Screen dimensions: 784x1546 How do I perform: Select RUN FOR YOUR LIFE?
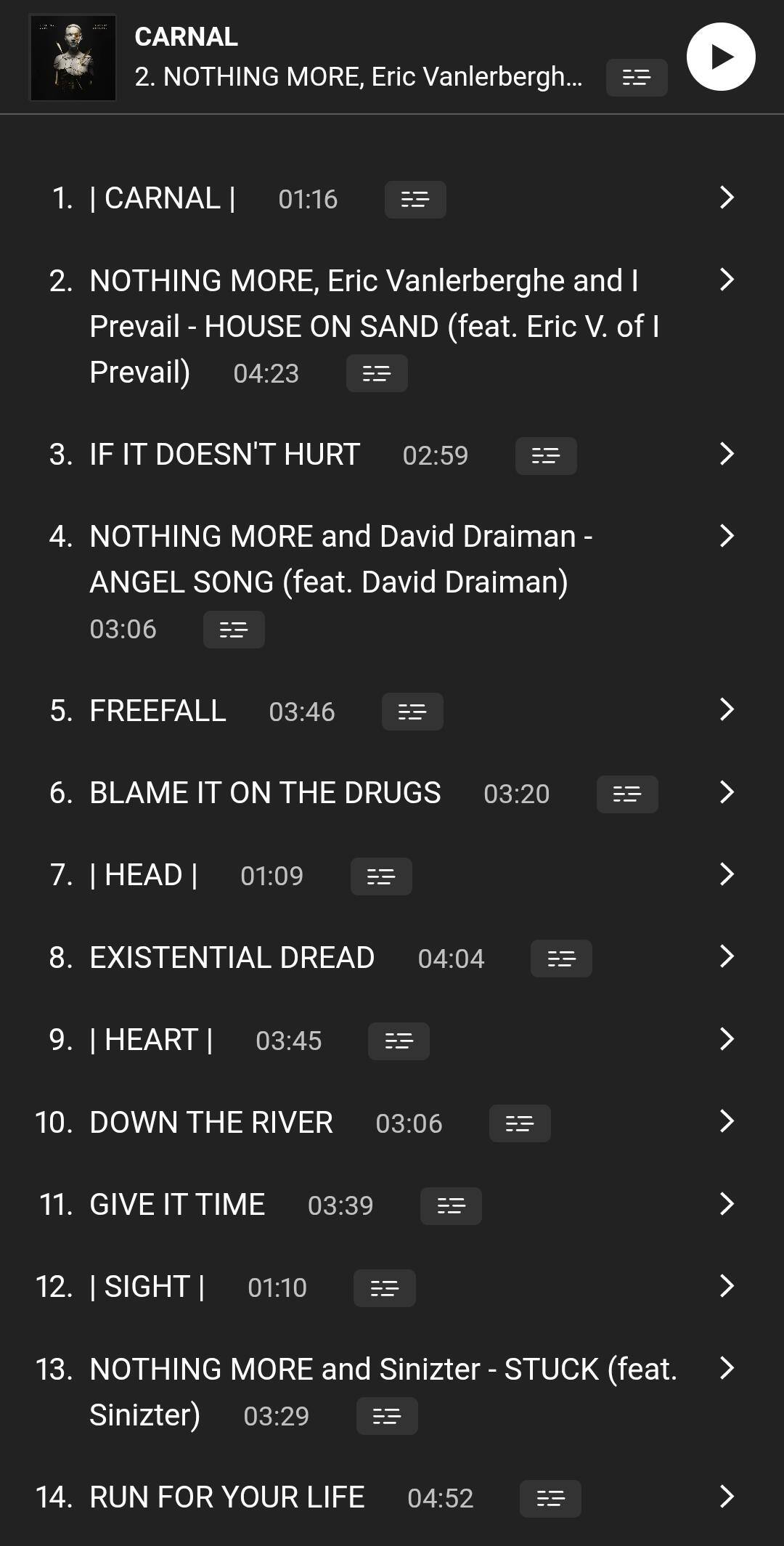(x=226, y=1497)
